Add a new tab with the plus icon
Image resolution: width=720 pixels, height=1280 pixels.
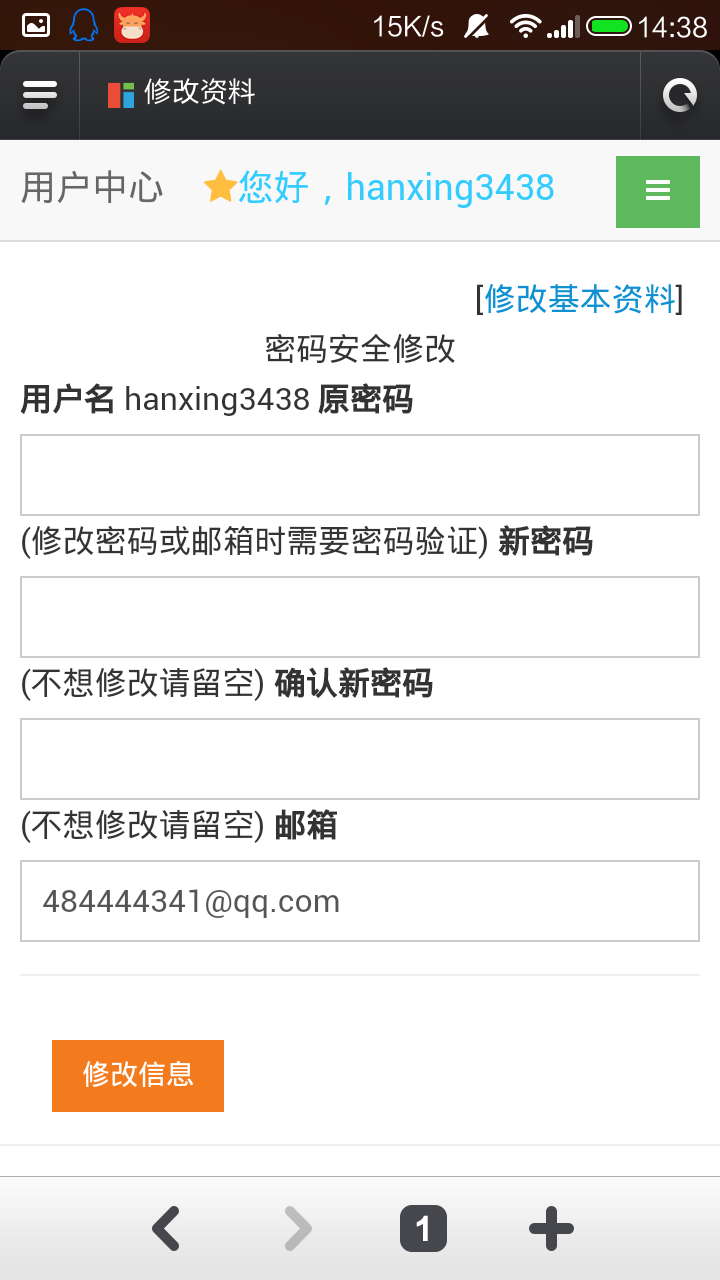[x=551, y=1229]
